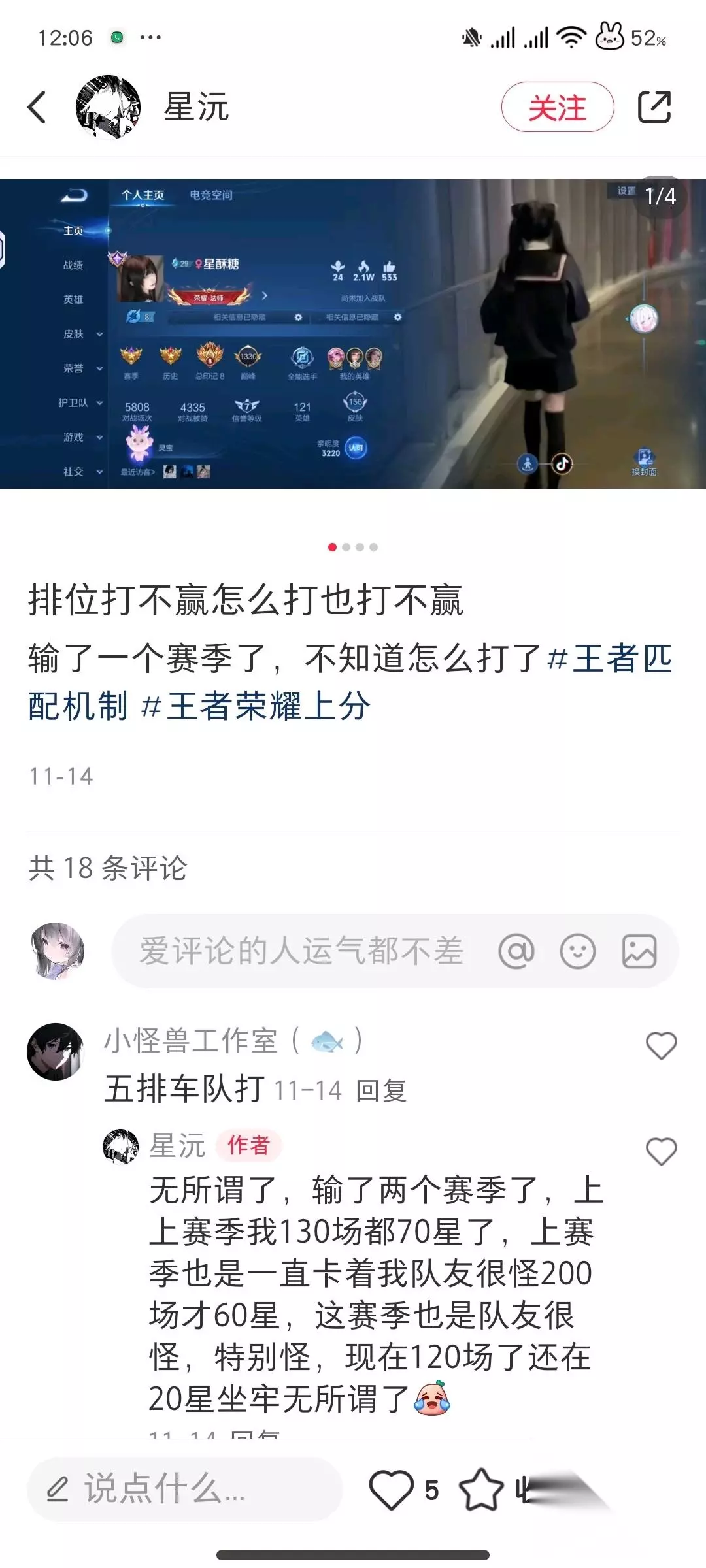Mention someone with the @ icon
The image size is (706, 1568).
coord(516,951)
